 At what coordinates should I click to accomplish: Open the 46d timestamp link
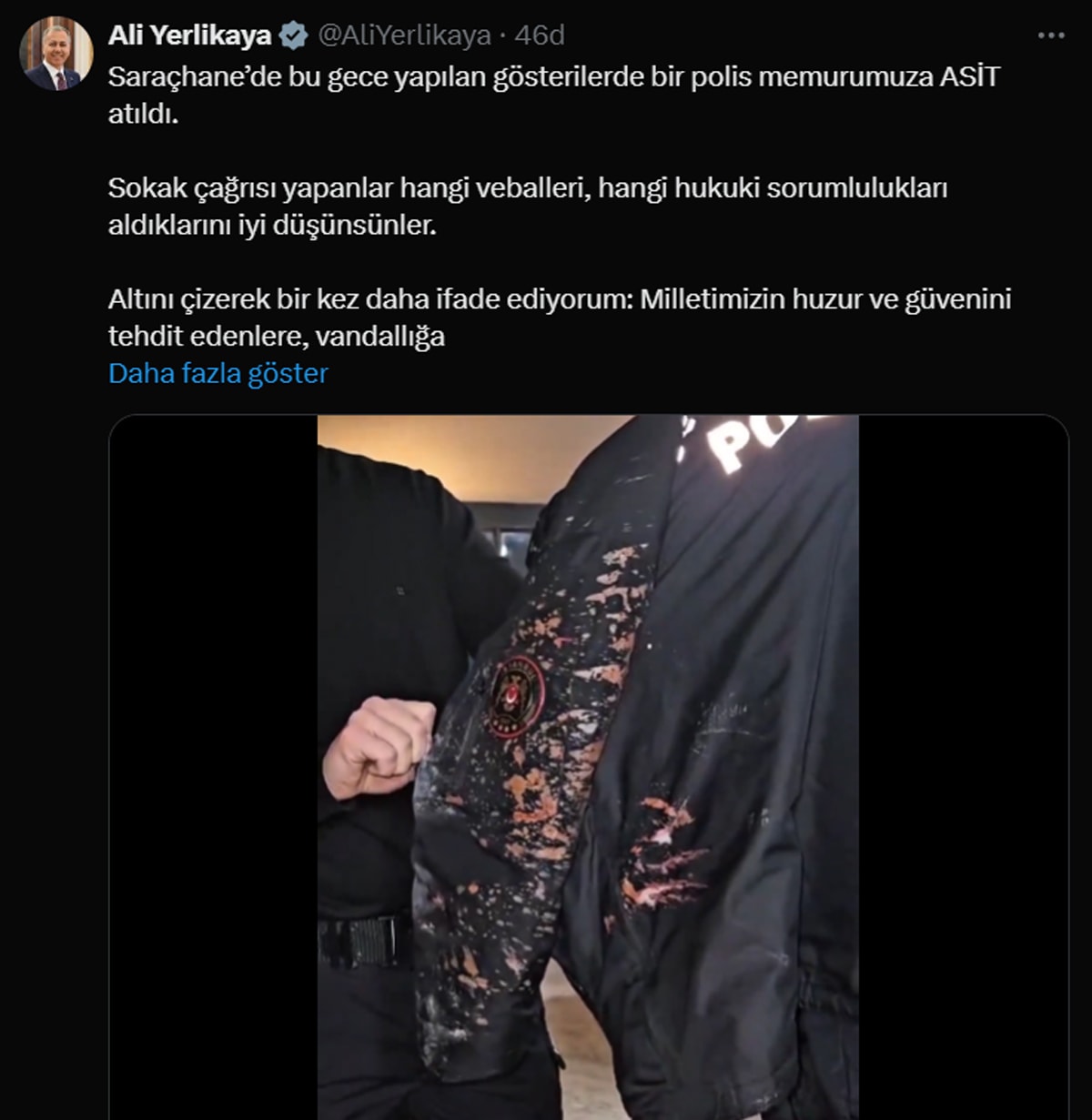click(540, 35)
